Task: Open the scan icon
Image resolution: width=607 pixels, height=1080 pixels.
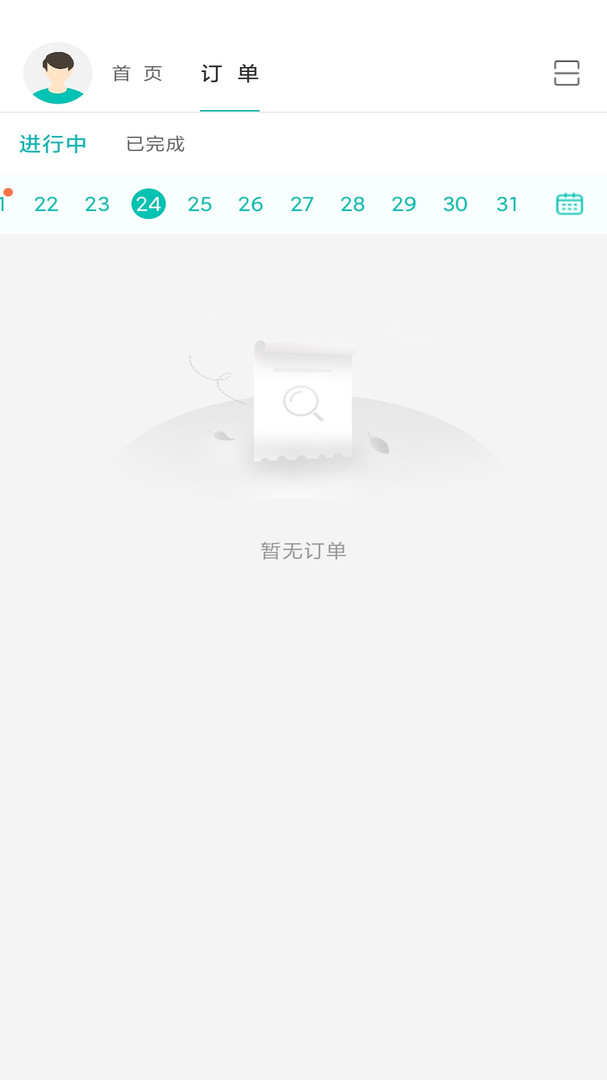Action: click(x=567, y=73)
